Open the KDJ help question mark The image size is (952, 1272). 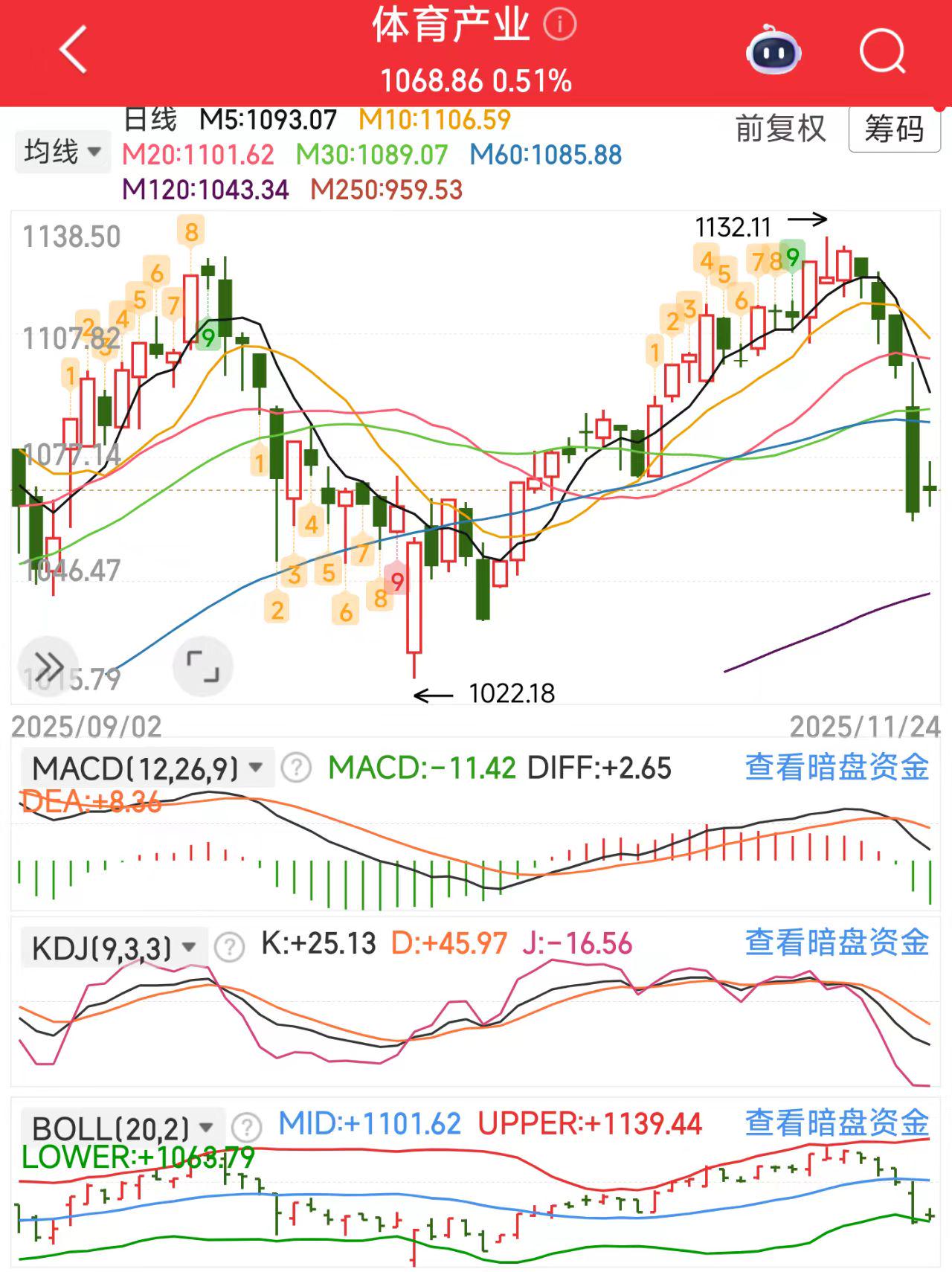[x=229, y=947]
